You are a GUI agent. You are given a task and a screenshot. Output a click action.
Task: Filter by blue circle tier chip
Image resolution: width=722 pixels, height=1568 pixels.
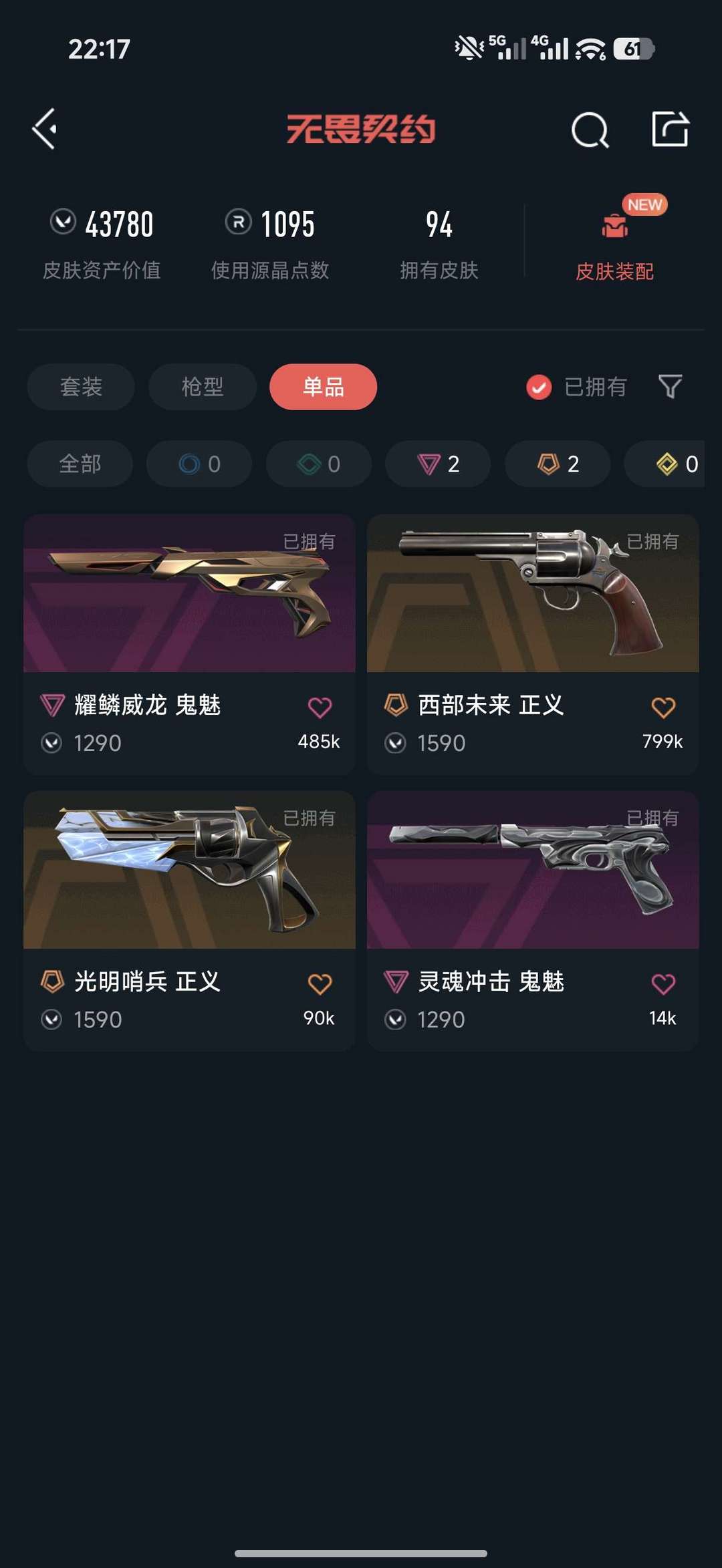[199, 464]
